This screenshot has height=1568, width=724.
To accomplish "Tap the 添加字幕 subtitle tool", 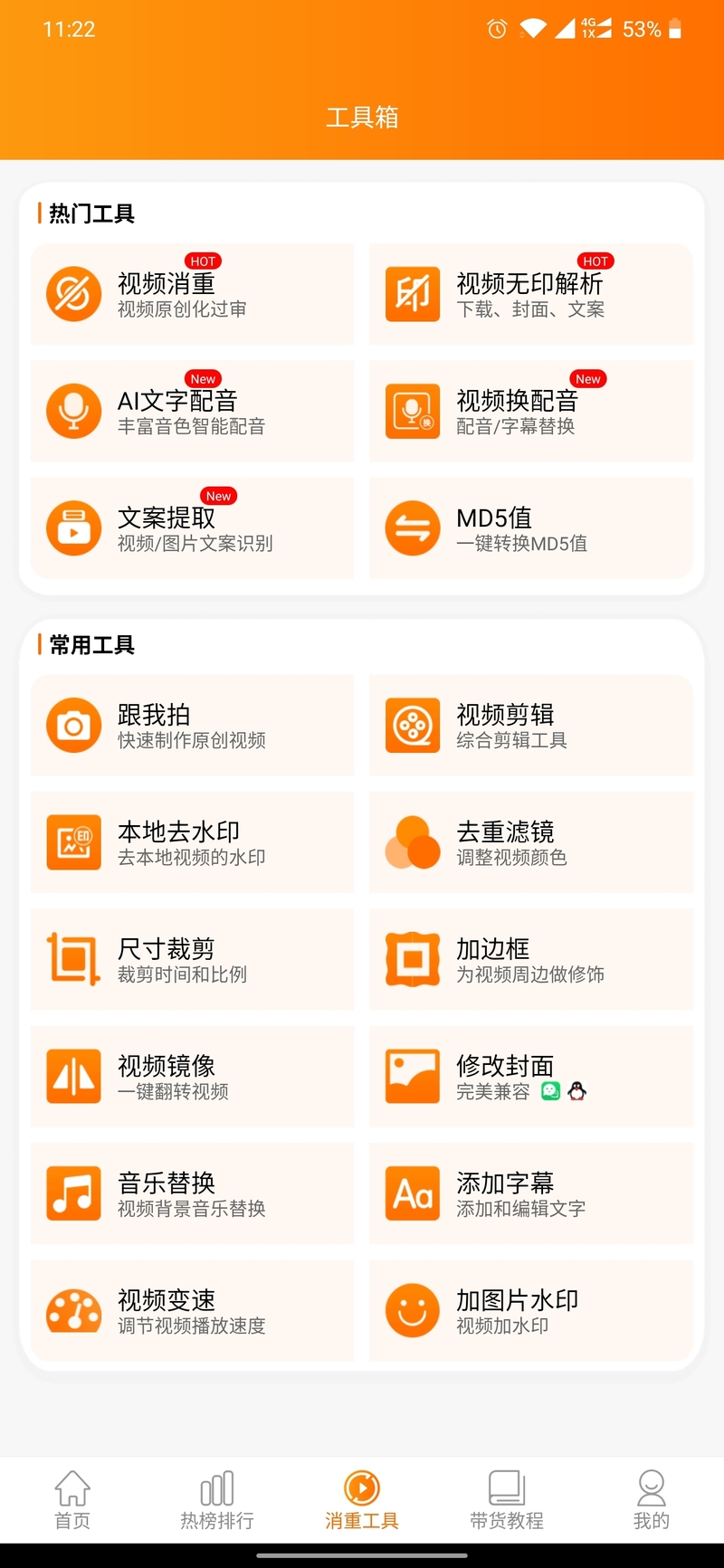I will click(531, 1193).
